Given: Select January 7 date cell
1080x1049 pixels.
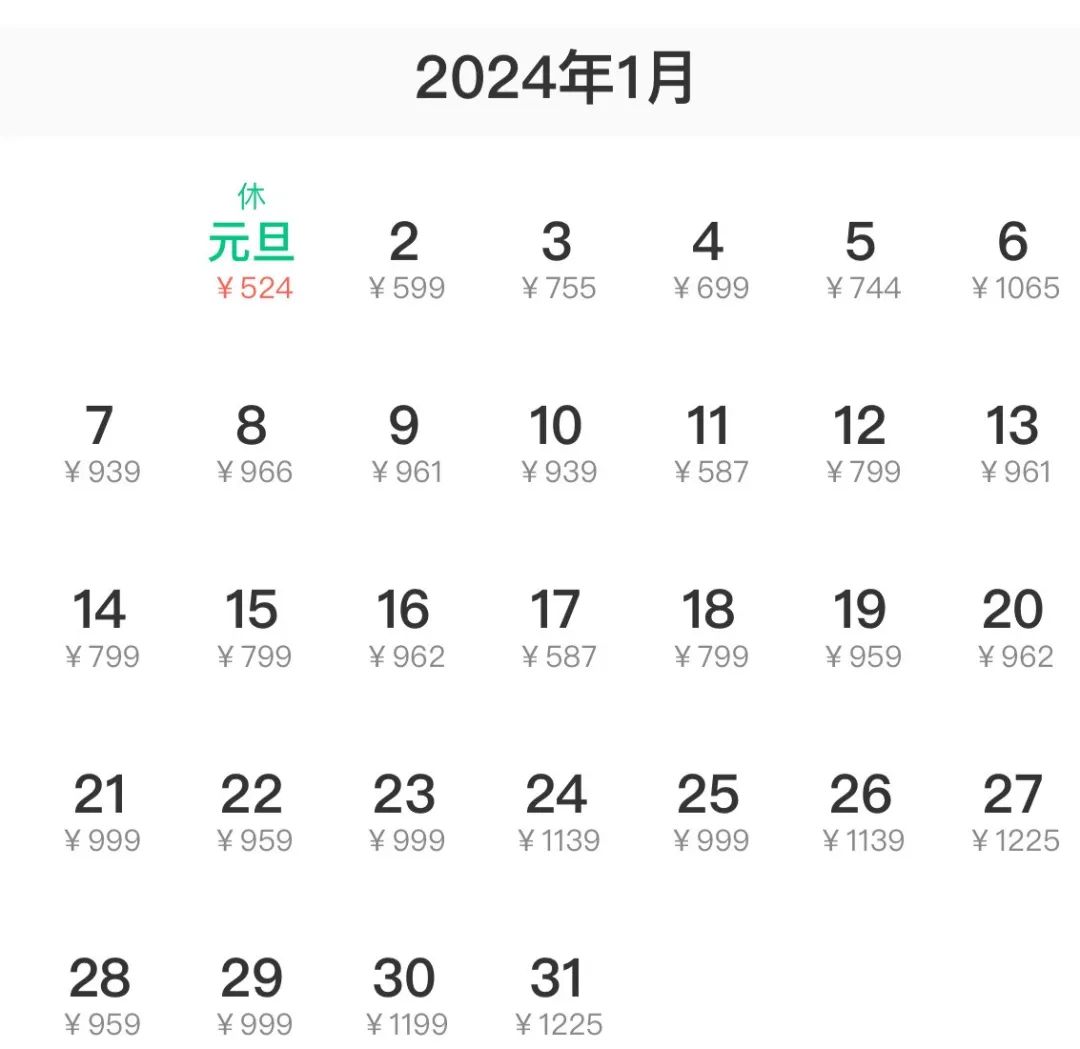Looking at the screenshot, I should [100, 442].
